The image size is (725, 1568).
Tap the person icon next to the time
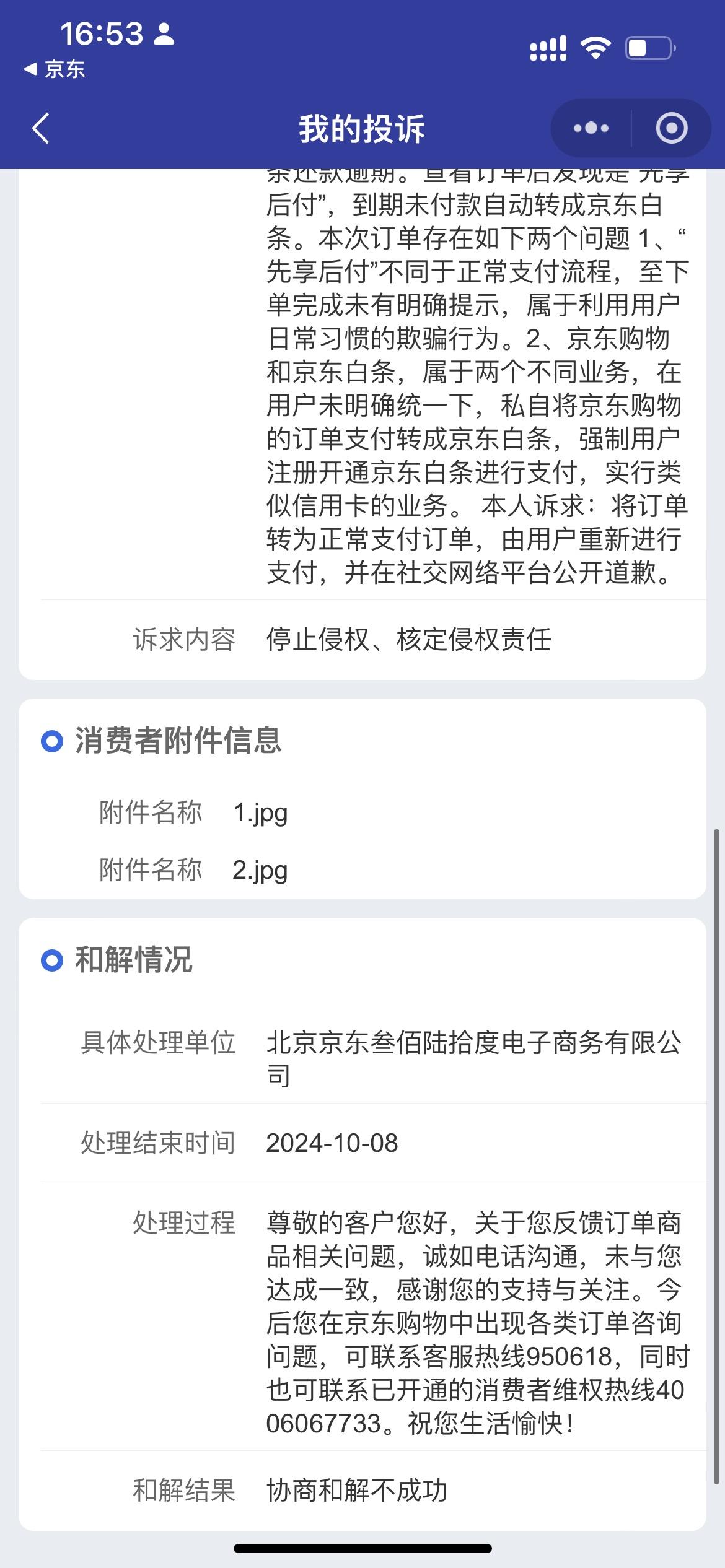tap(163, 36)
